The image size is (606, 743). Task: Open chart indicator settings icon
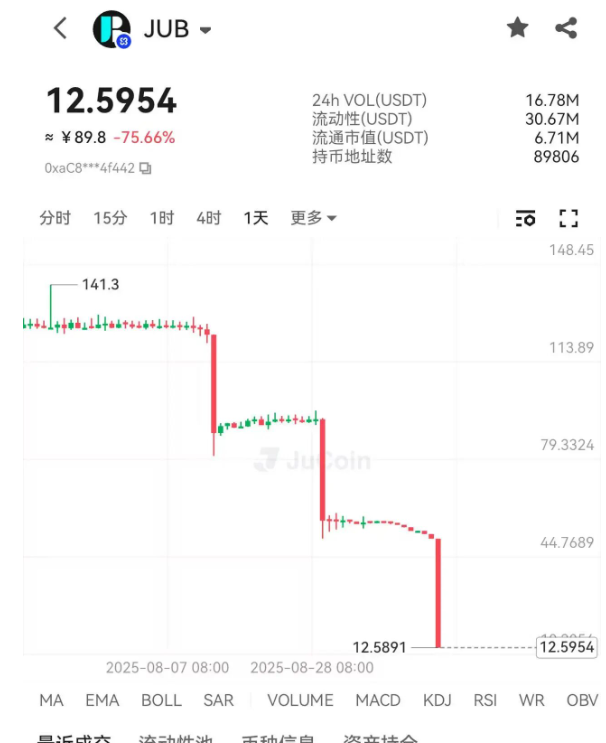525,218
